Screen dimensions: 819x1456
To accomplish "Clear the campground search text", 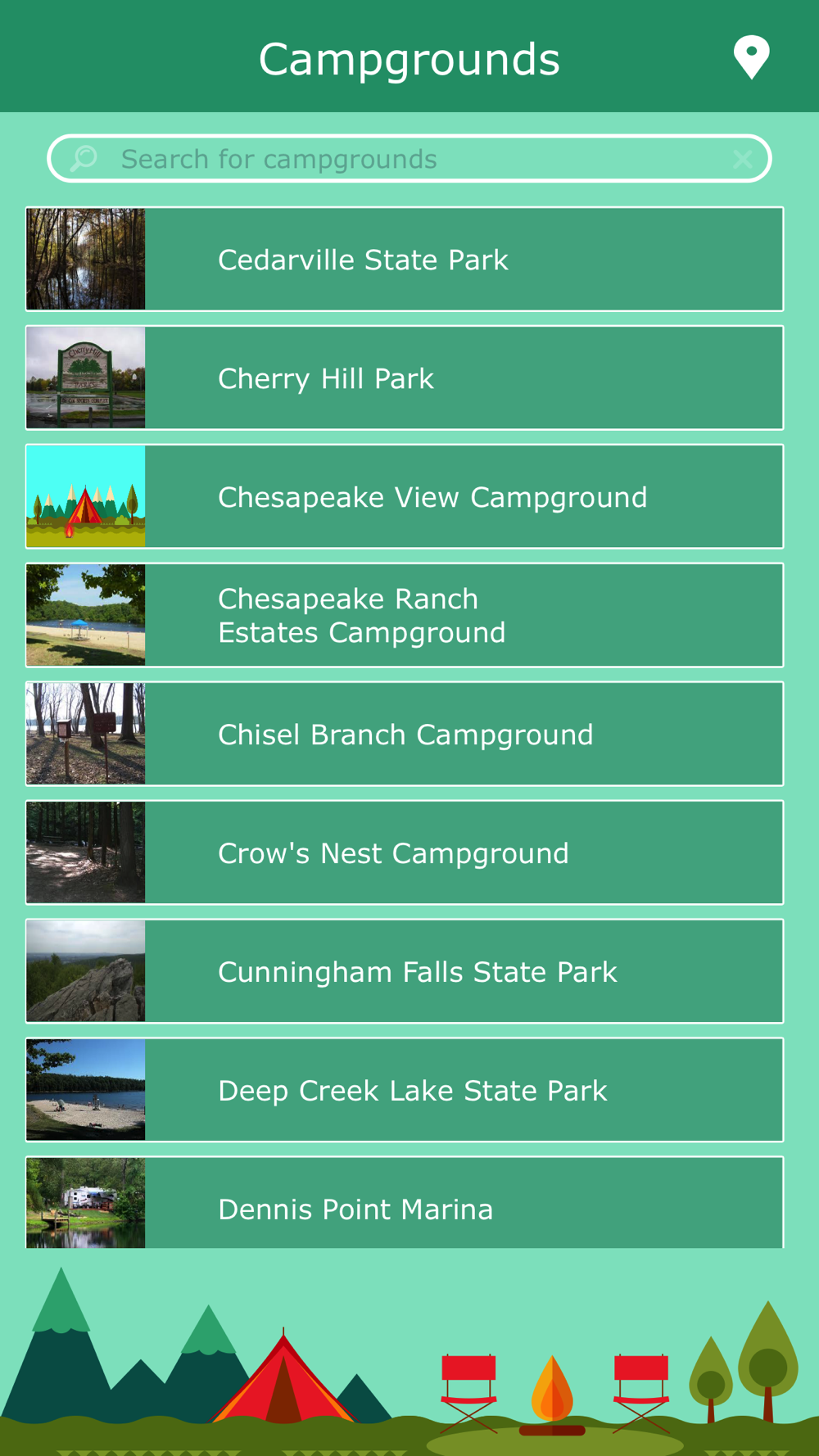I will [742, 159].
